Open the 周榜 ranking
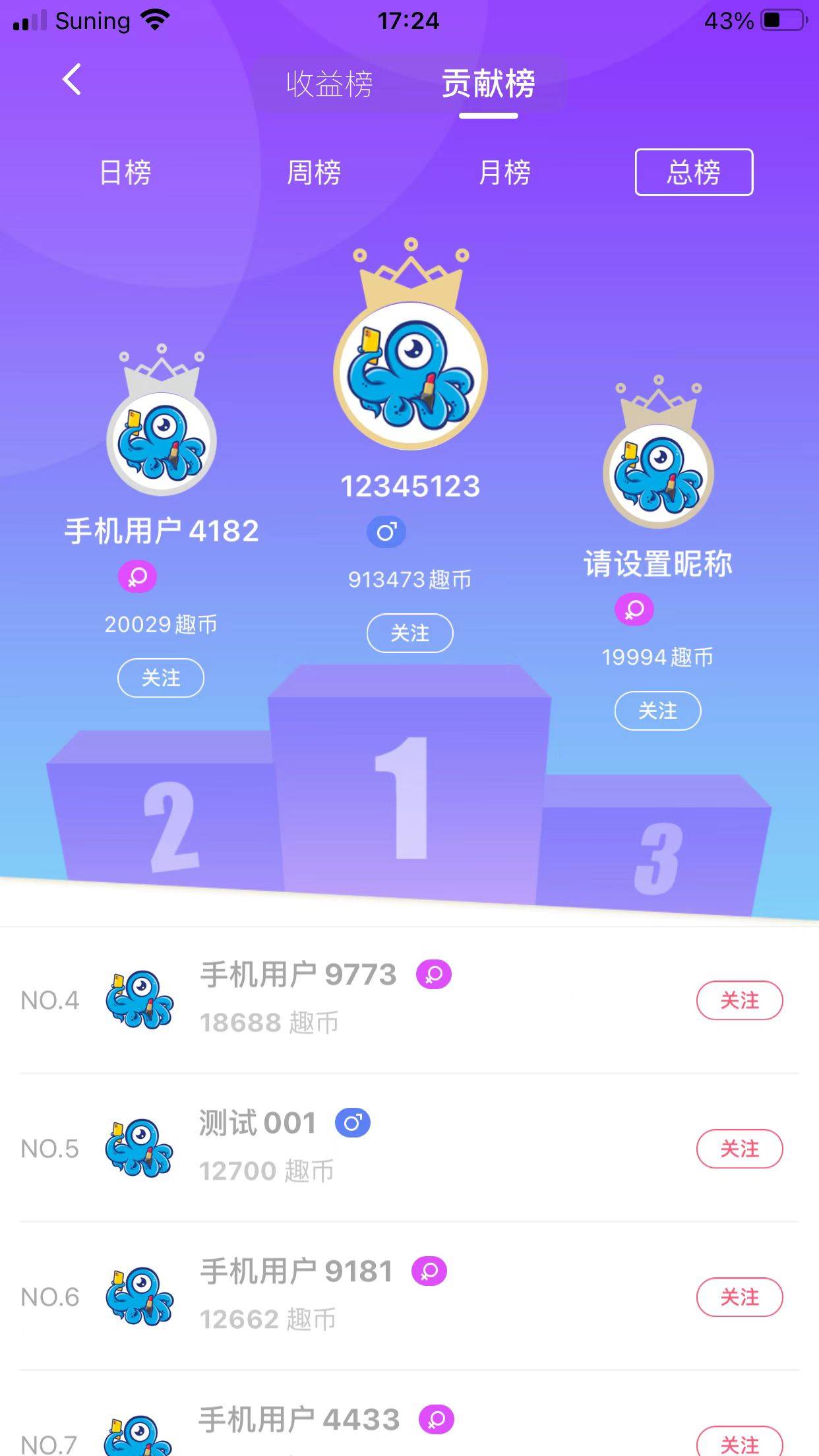The height and width of the screenshot is (1456, 819). pyautogui.click(x=316, y=172)
